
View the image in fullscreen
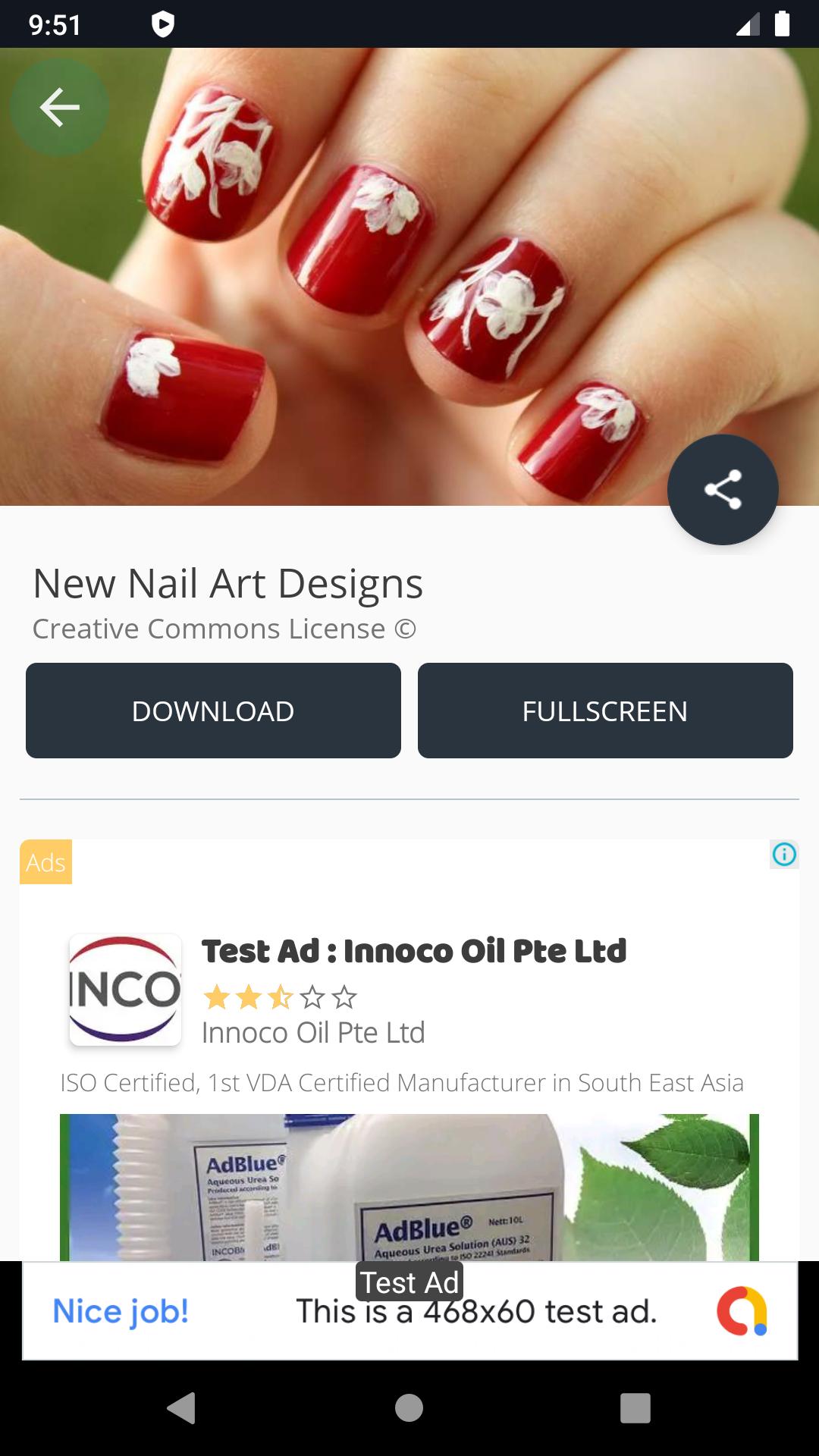[x=604, y=711]
